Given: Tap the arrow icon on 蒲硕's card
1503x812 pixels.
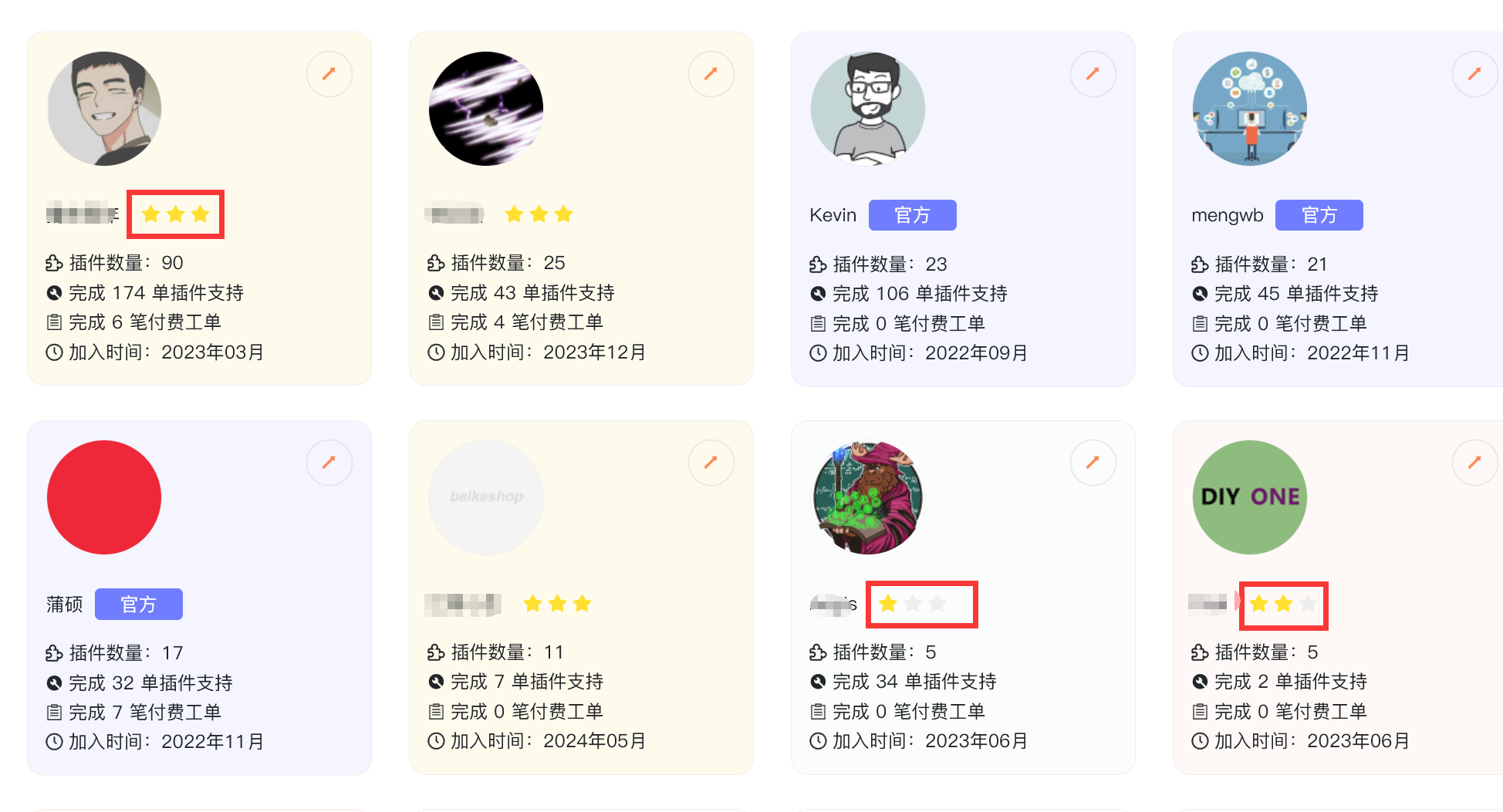Looking at the screenshot, I should click(x=329, y=463).
